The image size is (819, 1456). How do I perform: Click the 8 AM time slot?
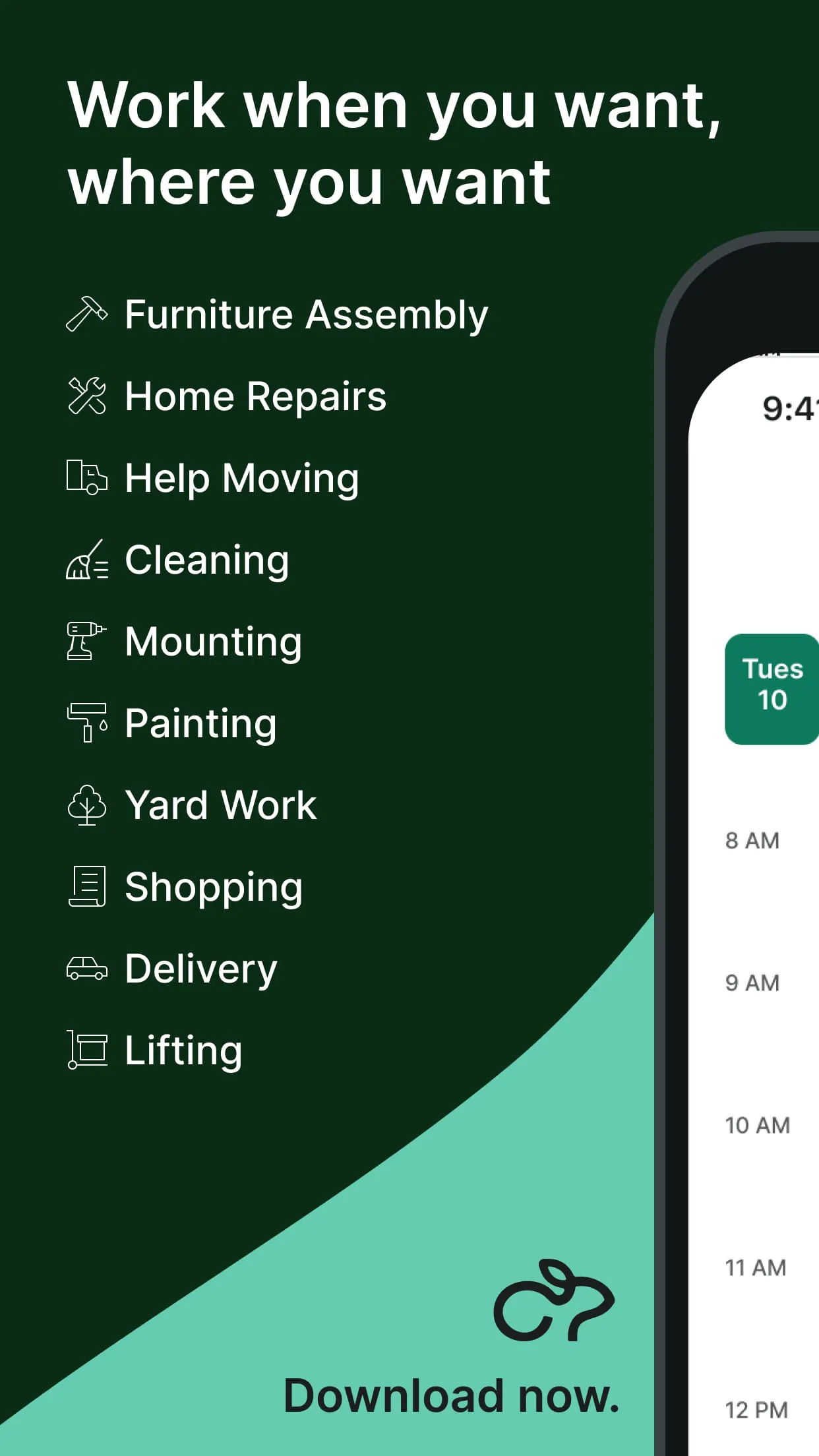754,839
